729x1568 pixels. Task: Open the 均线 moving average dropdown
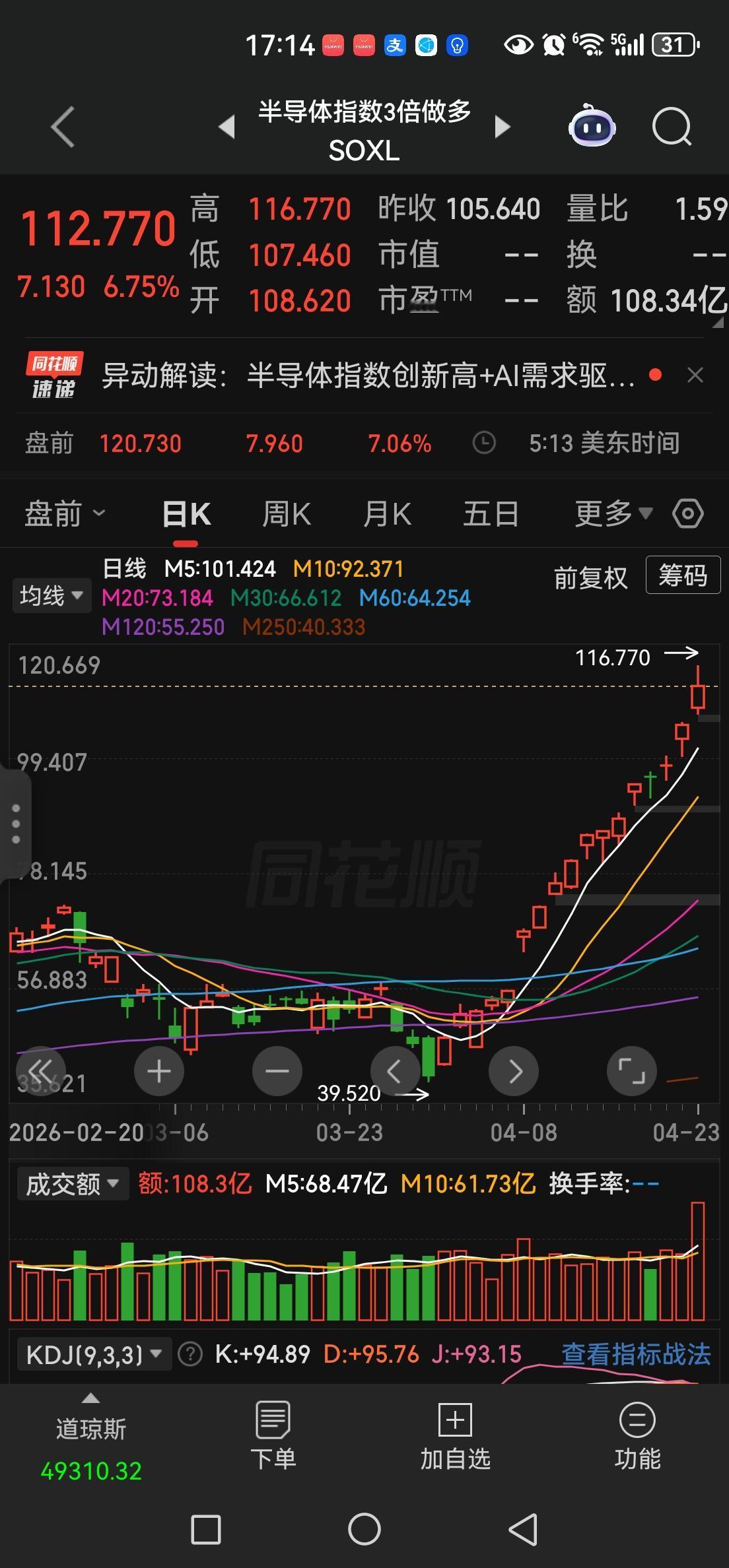tap(52, 595)
